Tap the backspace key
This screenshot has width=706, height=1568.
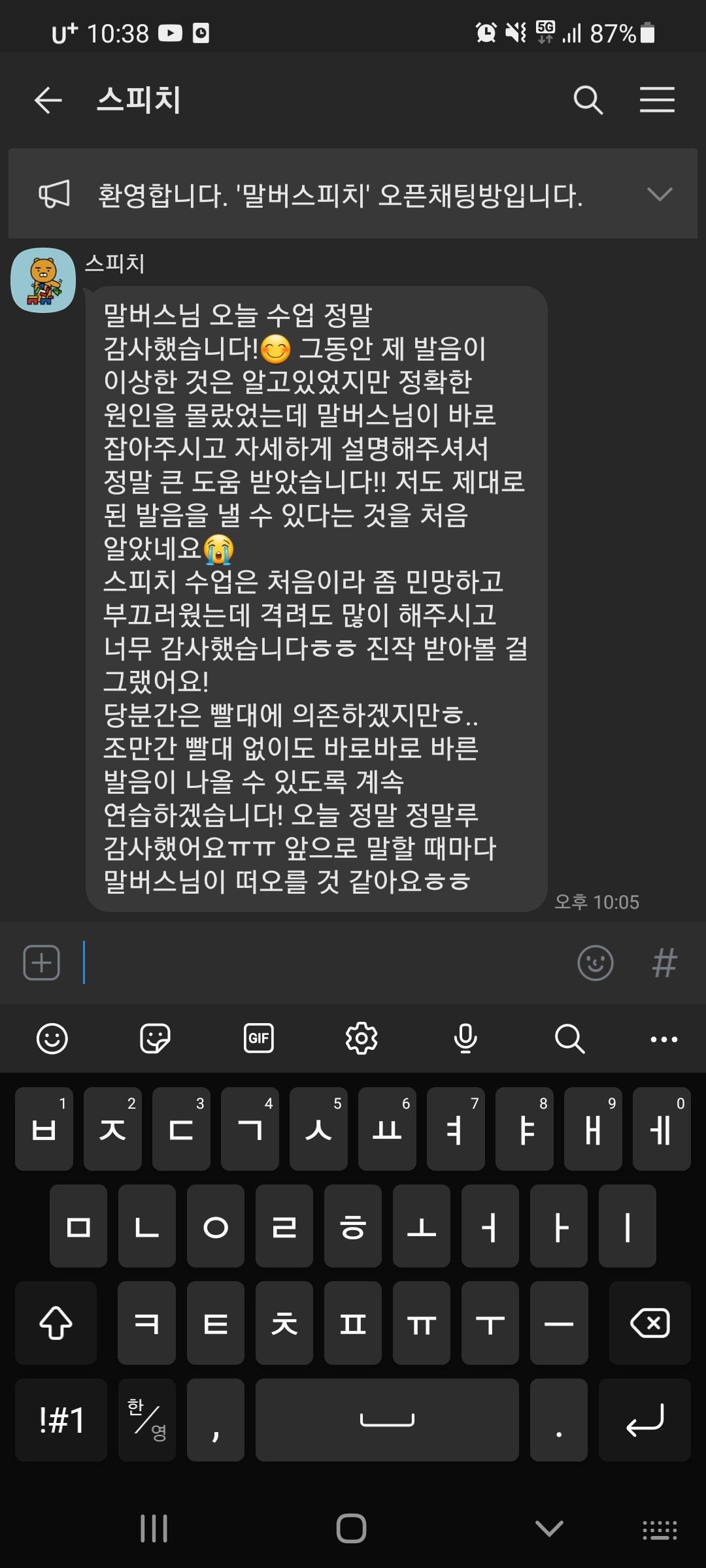click(x=650, y=1323)
